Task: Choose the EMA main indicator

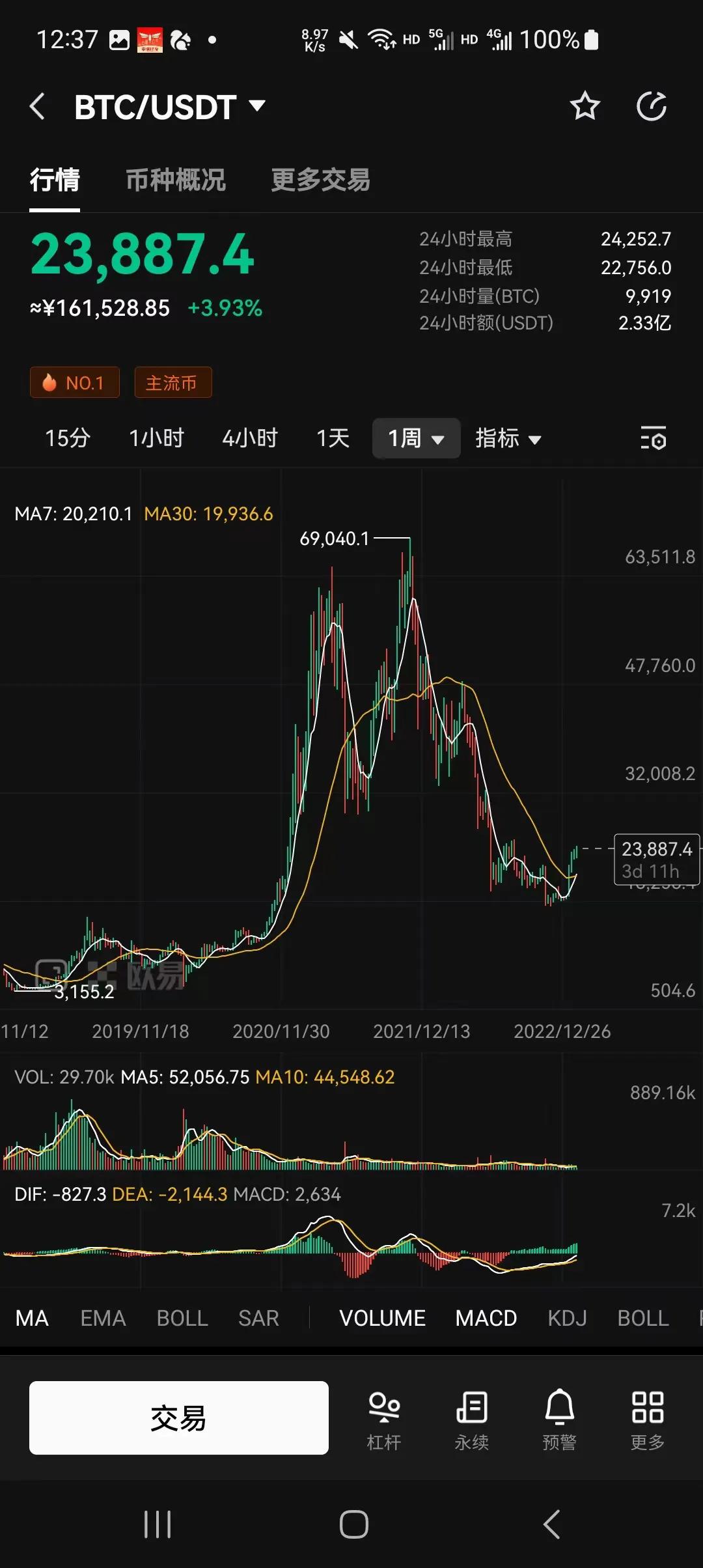Action: point(103,1318)
